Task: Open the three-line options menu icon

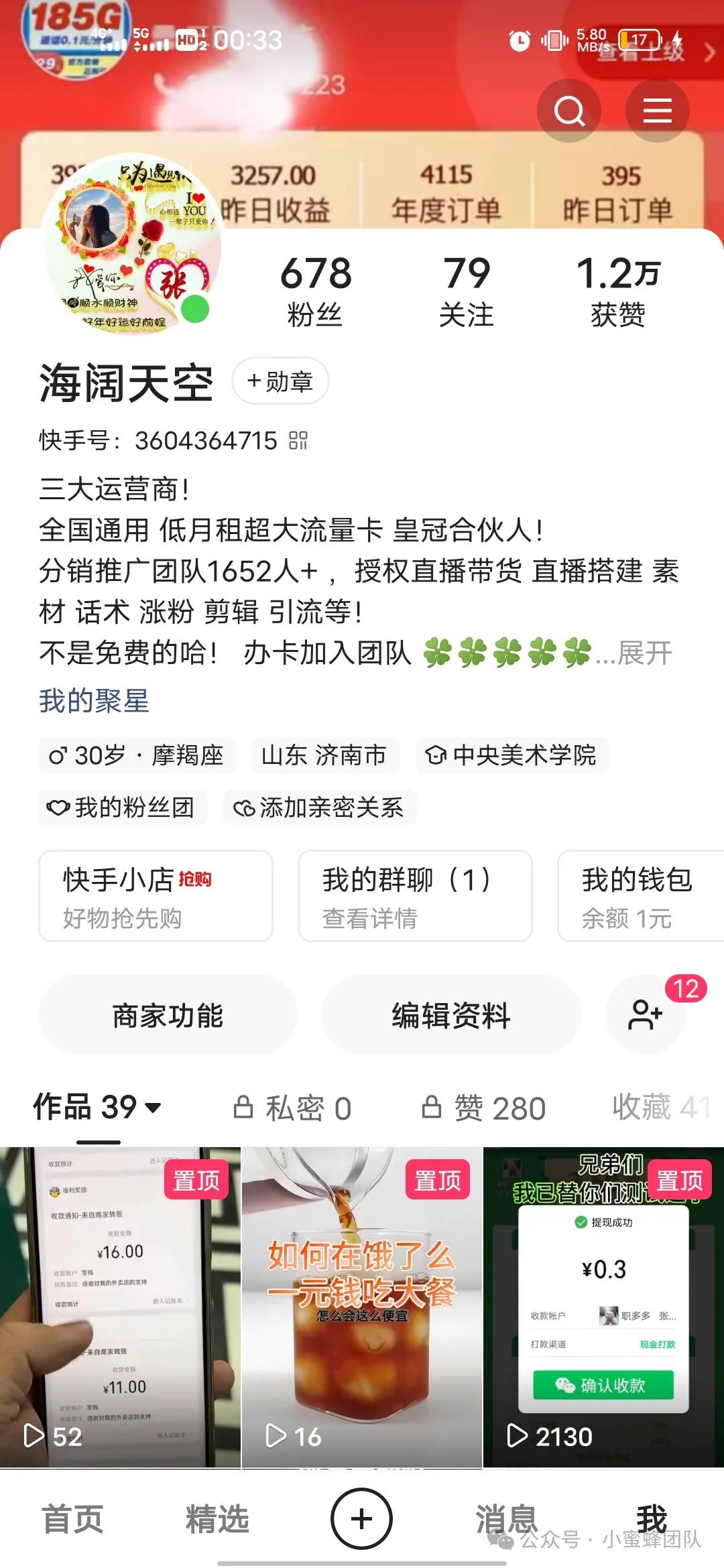Action: tap(656, 109)
